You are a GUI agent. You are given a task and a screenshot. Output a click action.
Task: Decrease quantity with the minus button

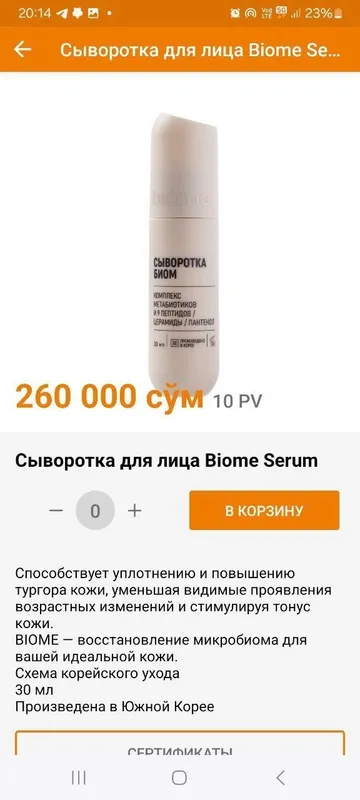pyautogui.click(x=56, y=511)
